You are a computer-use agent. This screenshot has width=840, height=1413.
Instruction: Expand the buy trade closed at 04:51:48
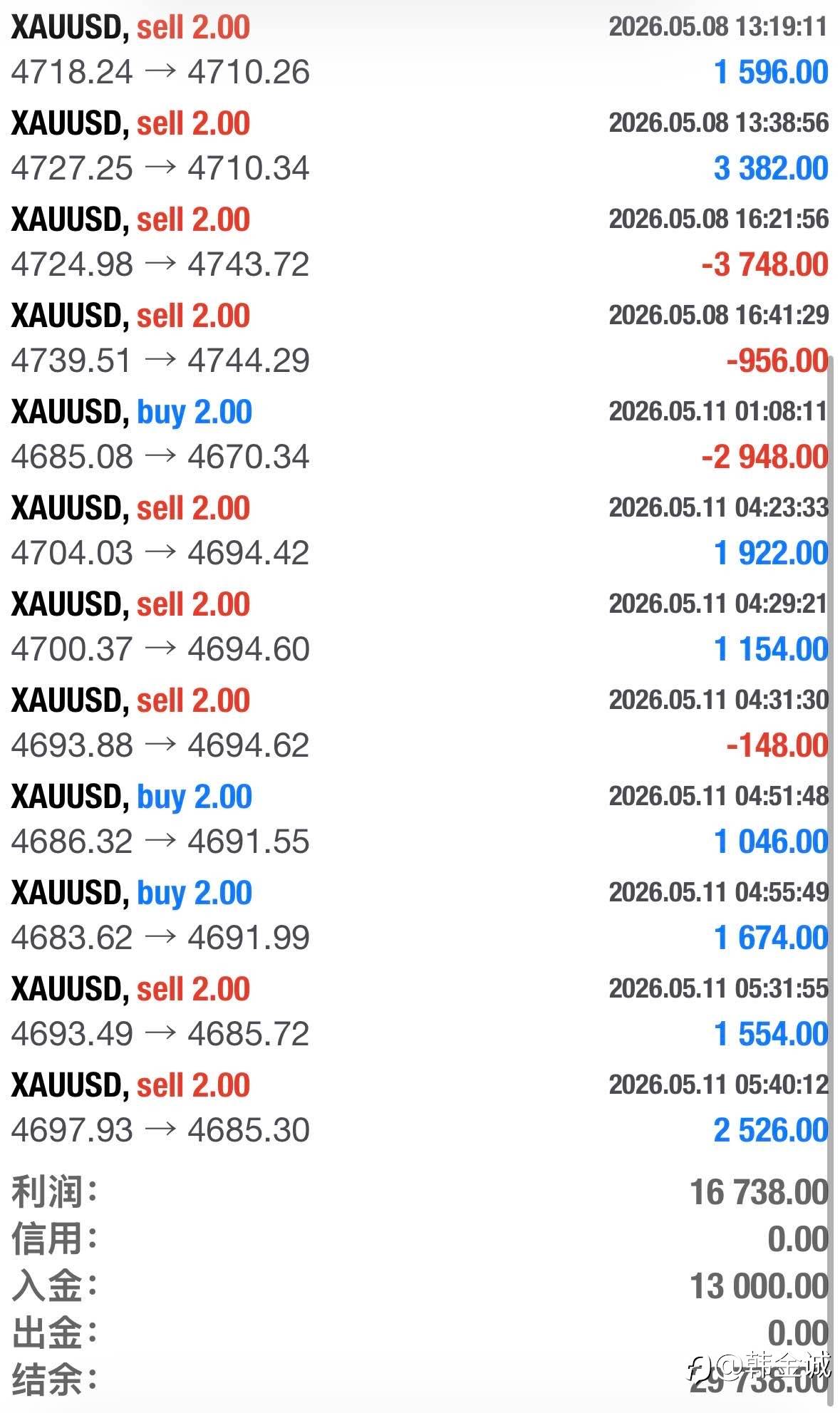click(x=420, y=819)
